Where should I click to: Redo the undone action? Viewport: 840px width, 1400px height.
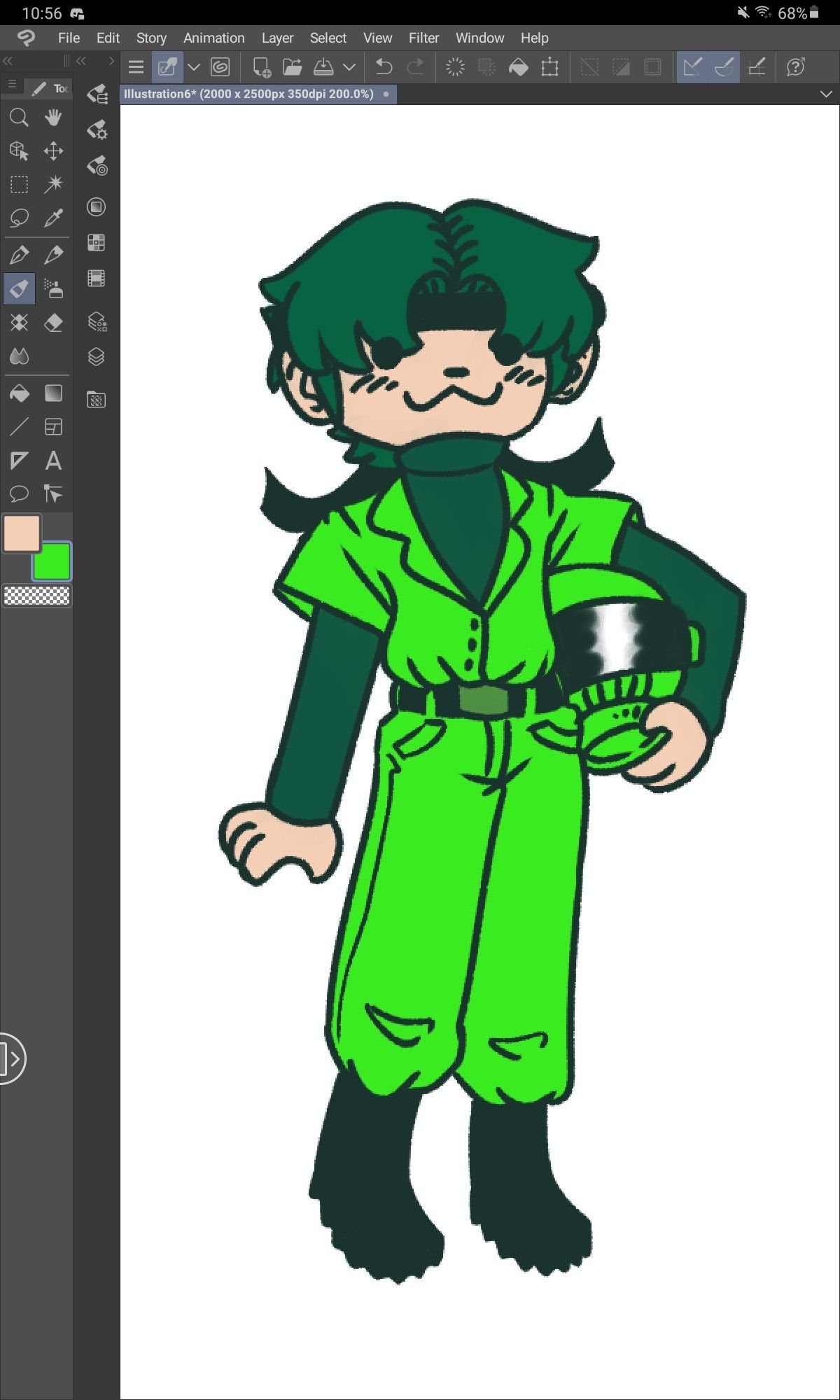tap(416, 67)
